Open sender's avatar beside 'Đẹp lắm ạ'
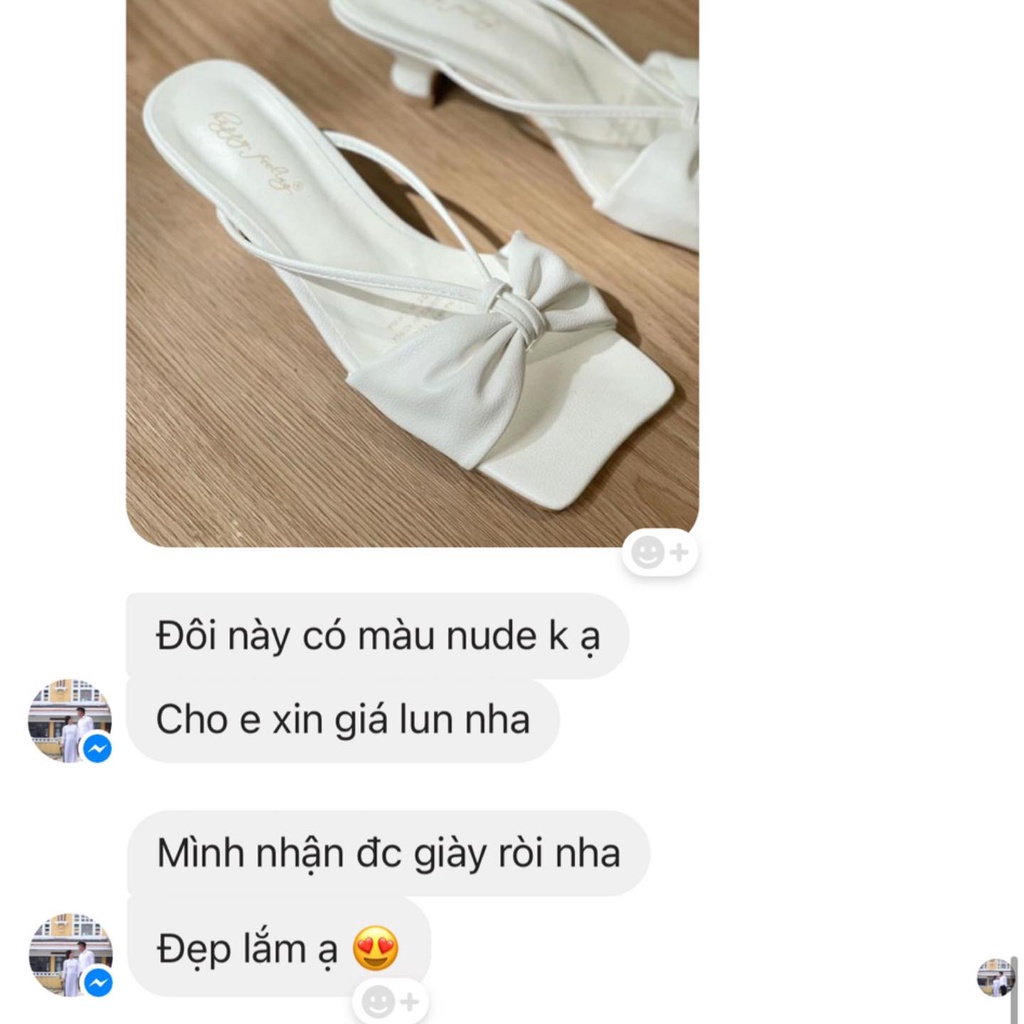1024x1024 pixels. point(69,954)
